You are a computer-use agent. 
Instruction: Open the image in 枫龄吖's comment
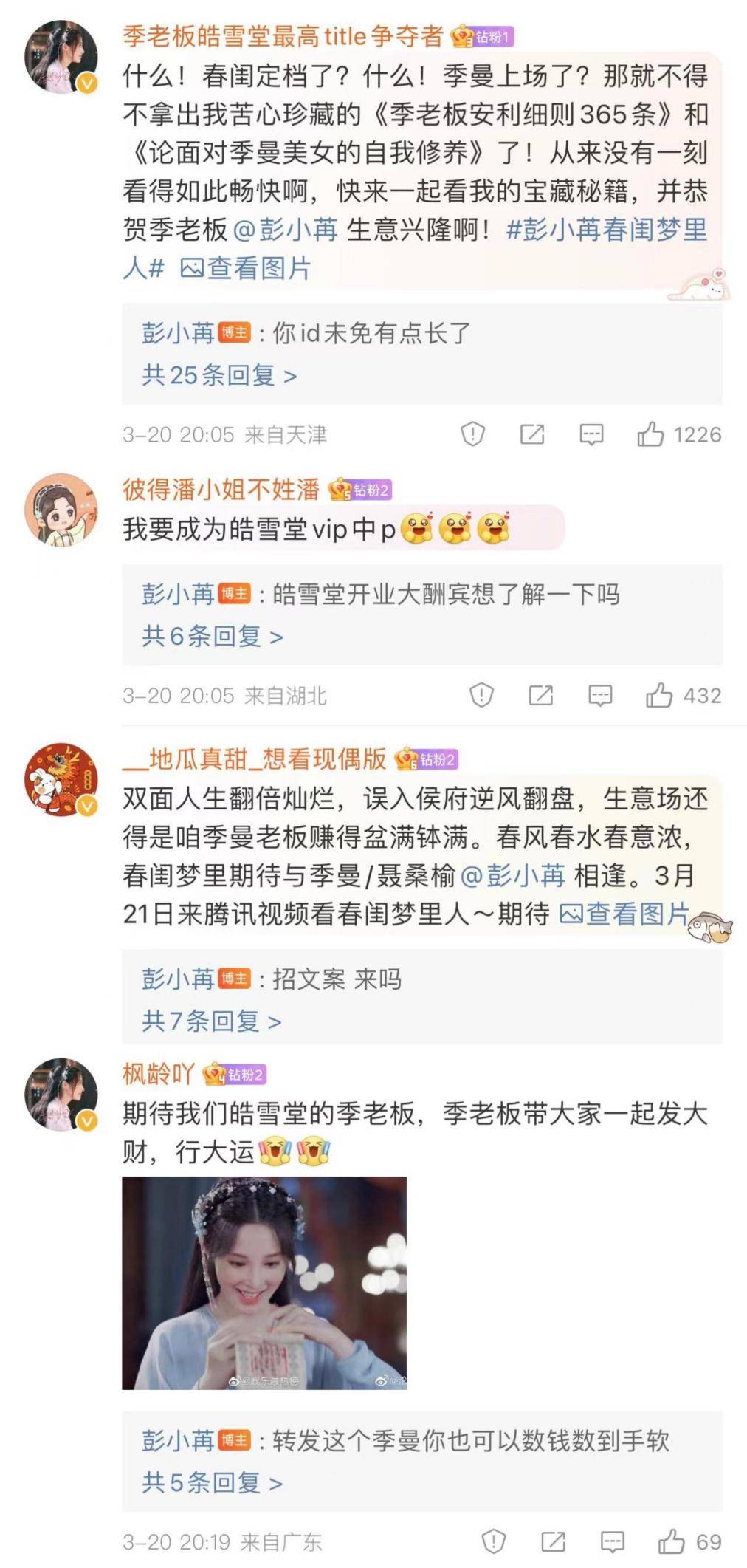(264, 1283)
